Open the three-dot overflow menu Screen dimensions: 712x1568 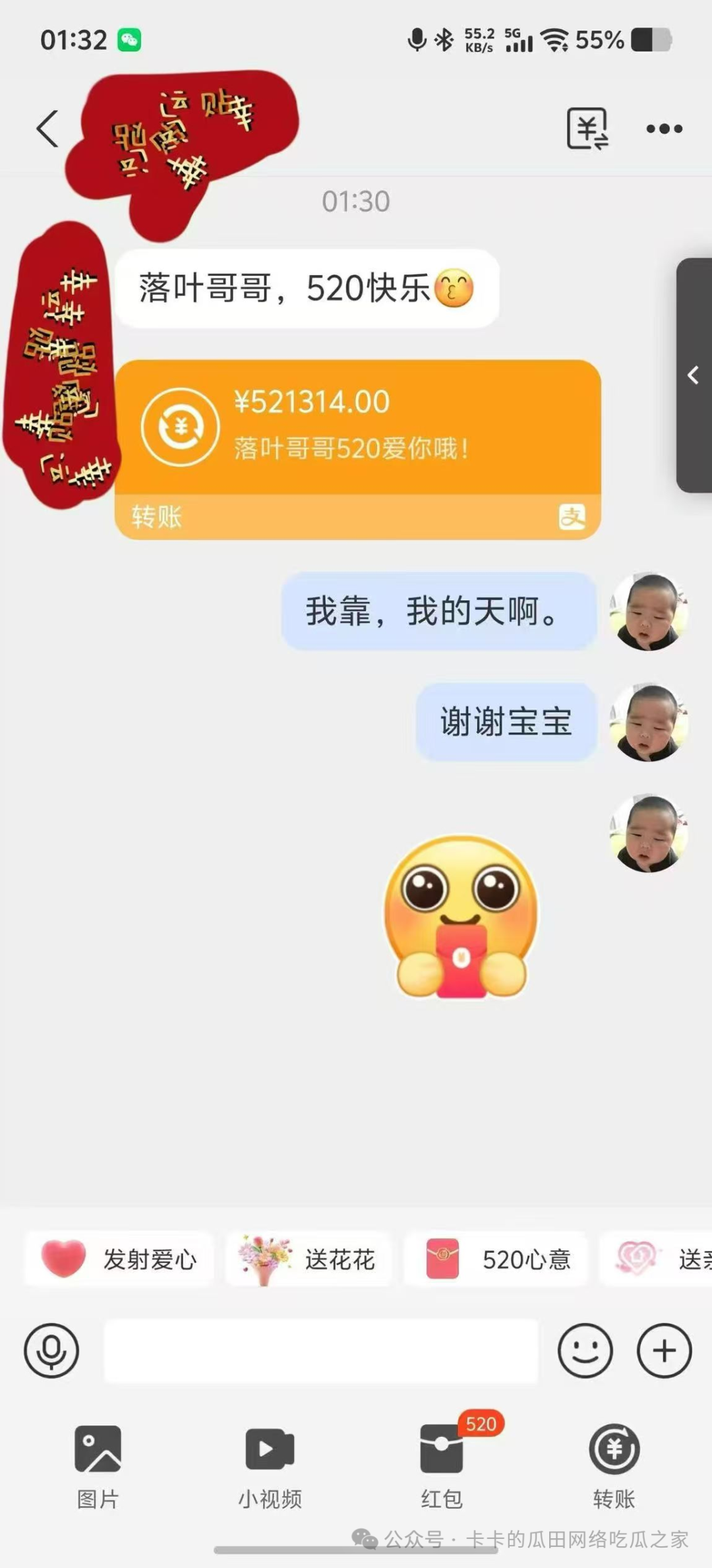(664, 129)
